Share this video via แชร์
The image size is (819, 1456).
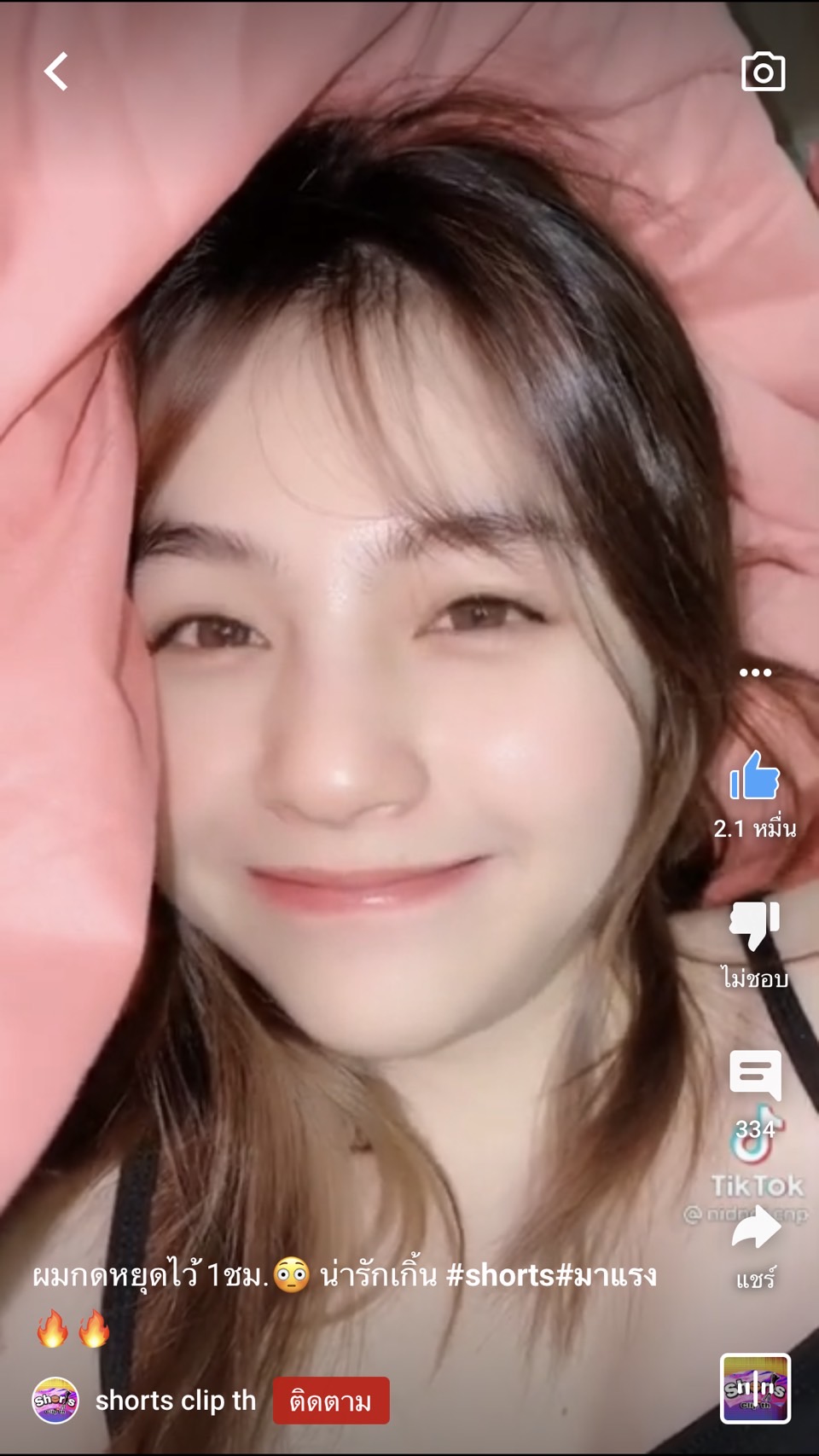(756, 1230)
